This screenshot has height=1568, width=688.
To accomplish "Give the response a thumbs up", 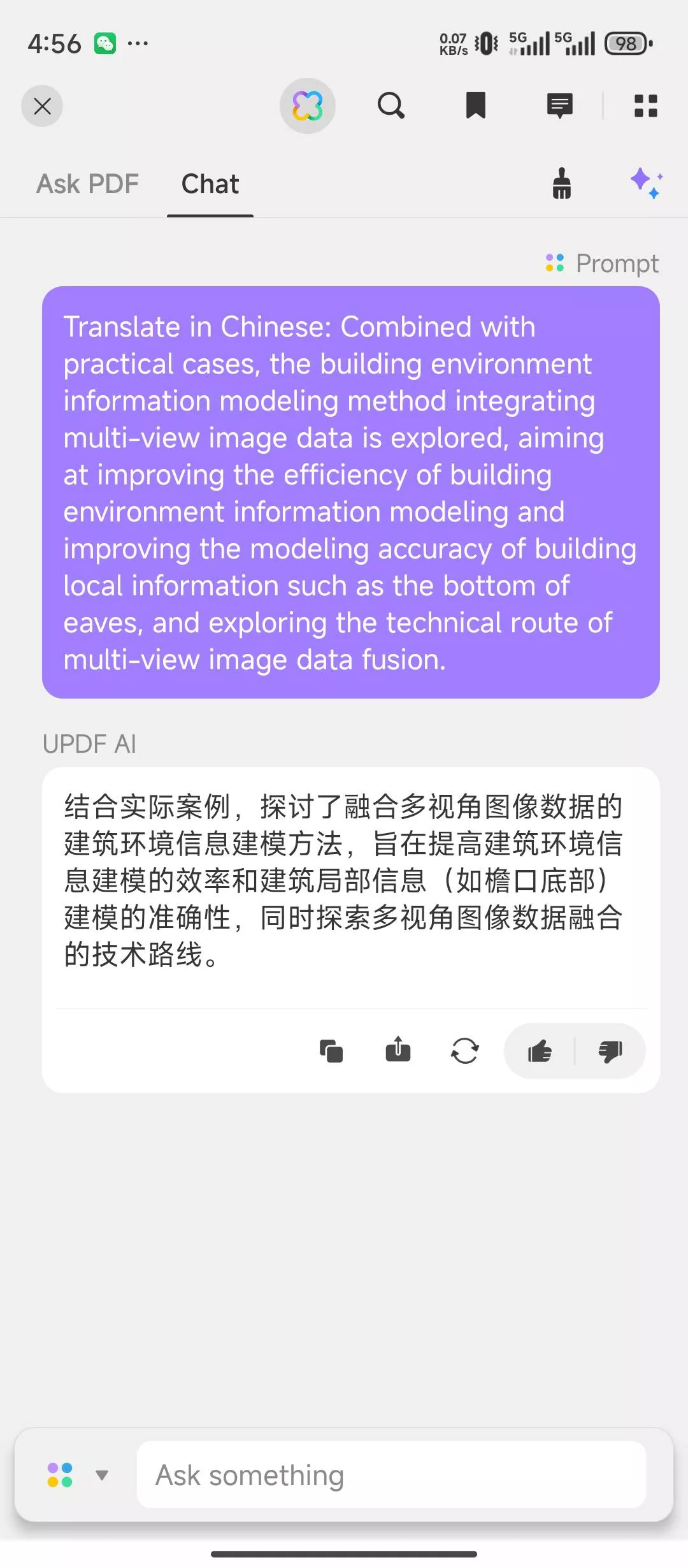I will point(540,1051).
